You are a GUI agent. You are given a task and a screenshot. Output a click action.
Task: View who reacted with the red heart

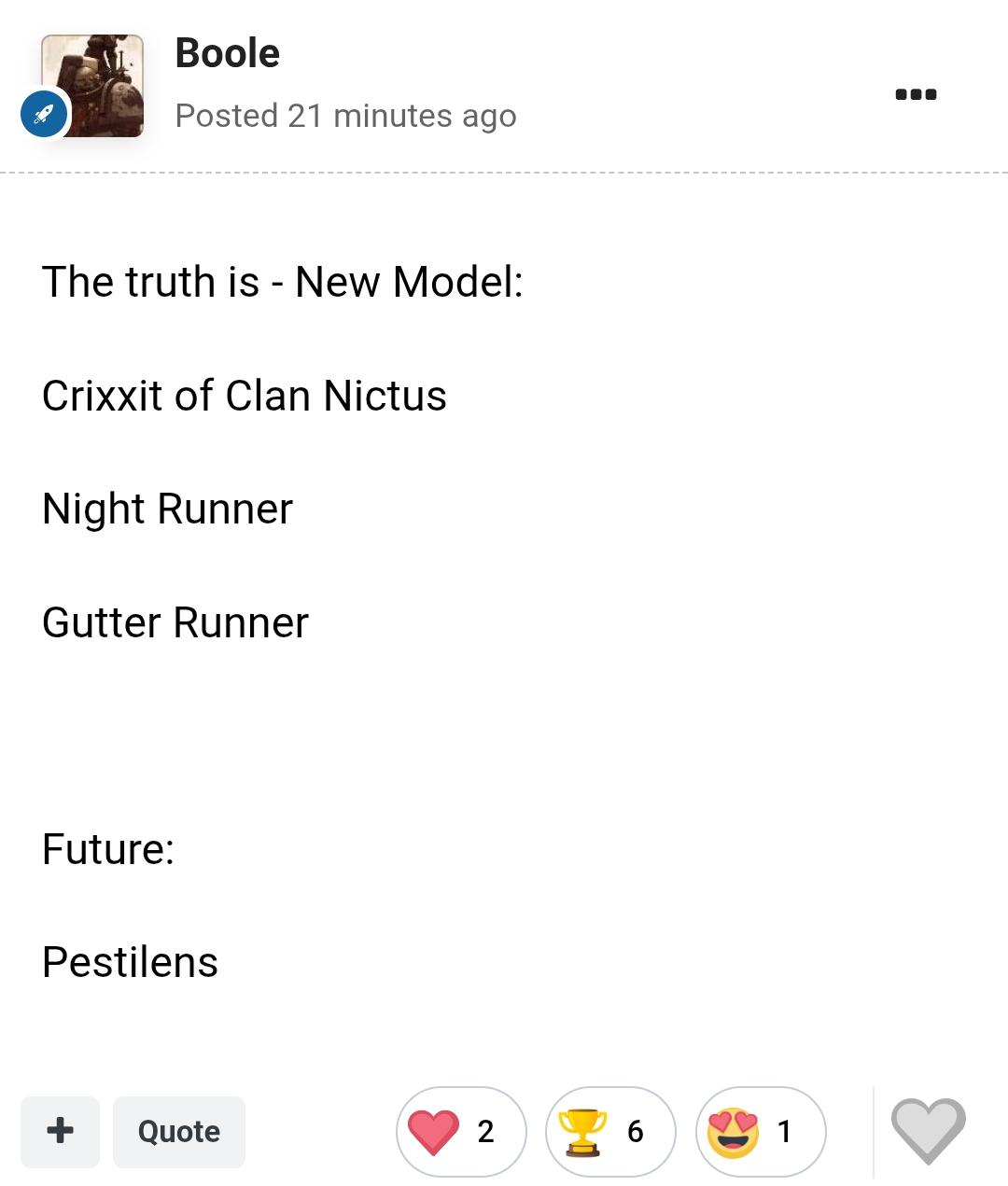461,1131
